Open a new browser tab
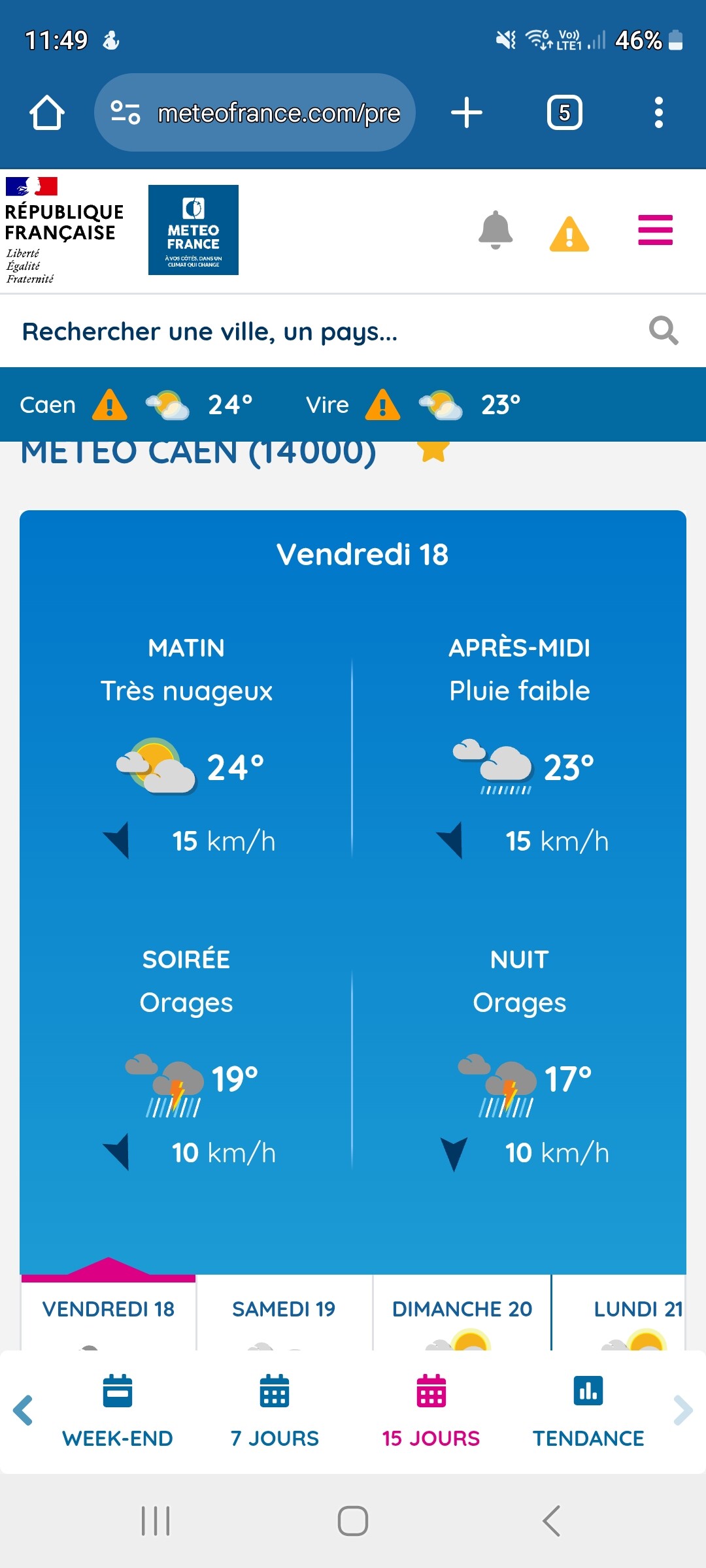Screen dimensions: 706x1568 click(467, 112)
